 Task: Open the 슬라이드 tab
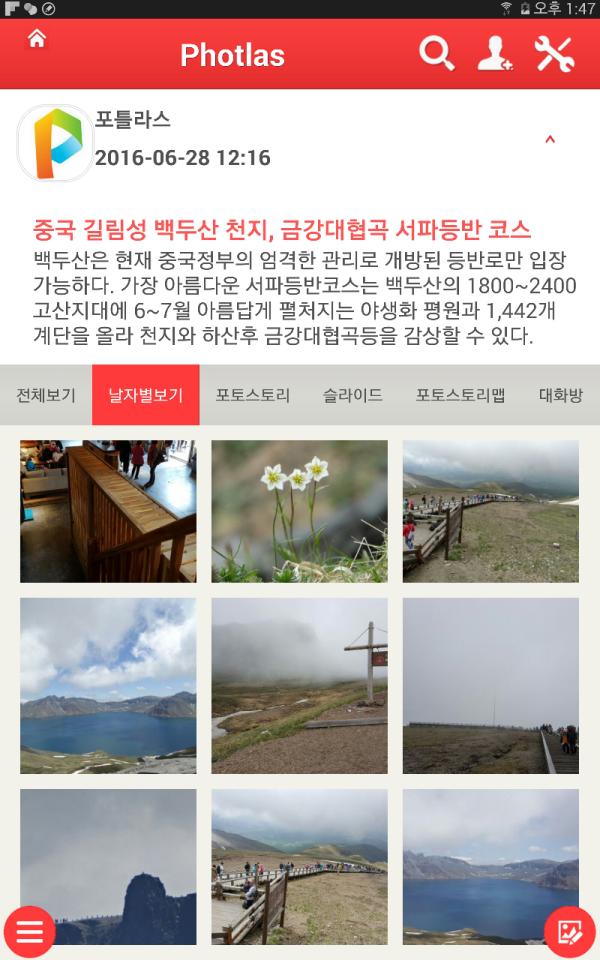(352, 395)
